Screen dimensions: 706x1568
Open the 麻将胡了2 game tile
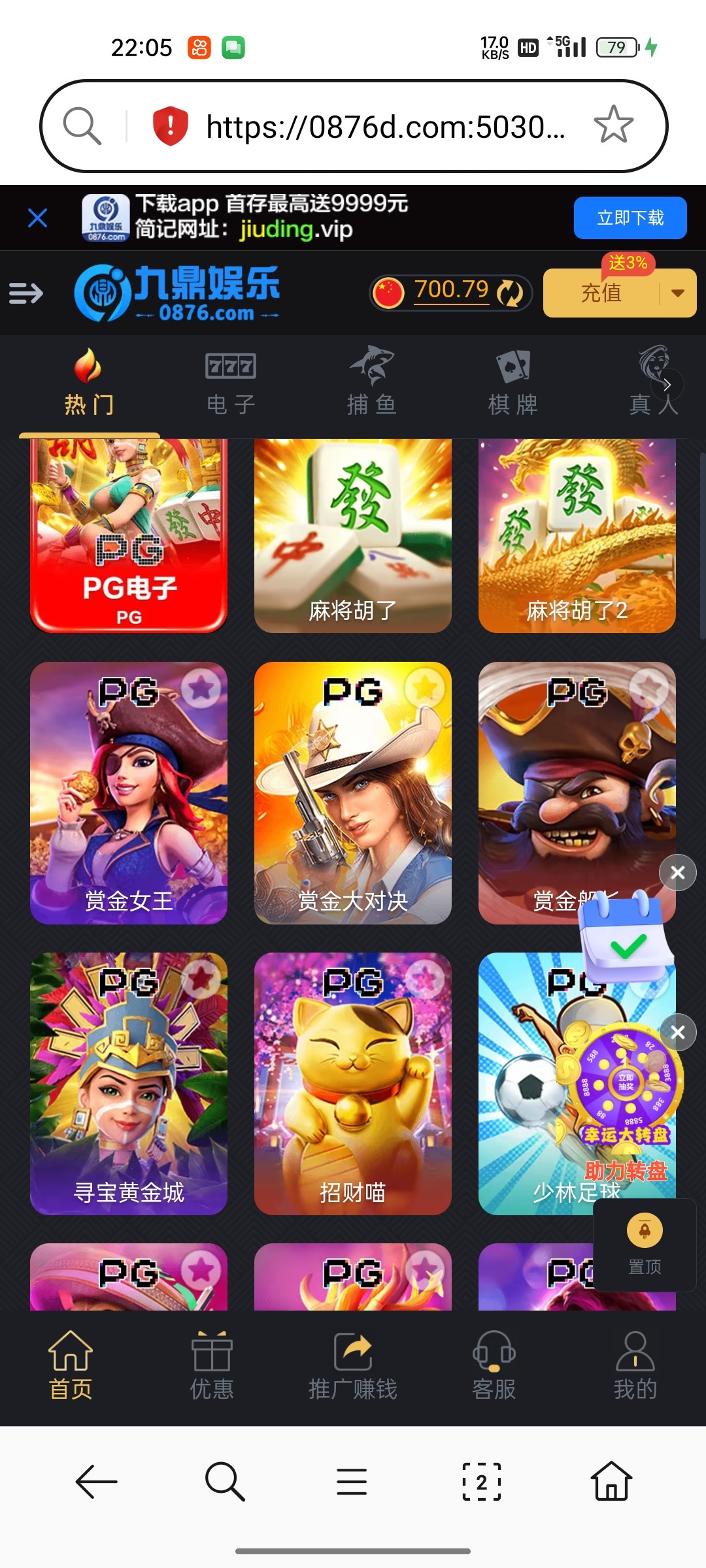[577, 536]
